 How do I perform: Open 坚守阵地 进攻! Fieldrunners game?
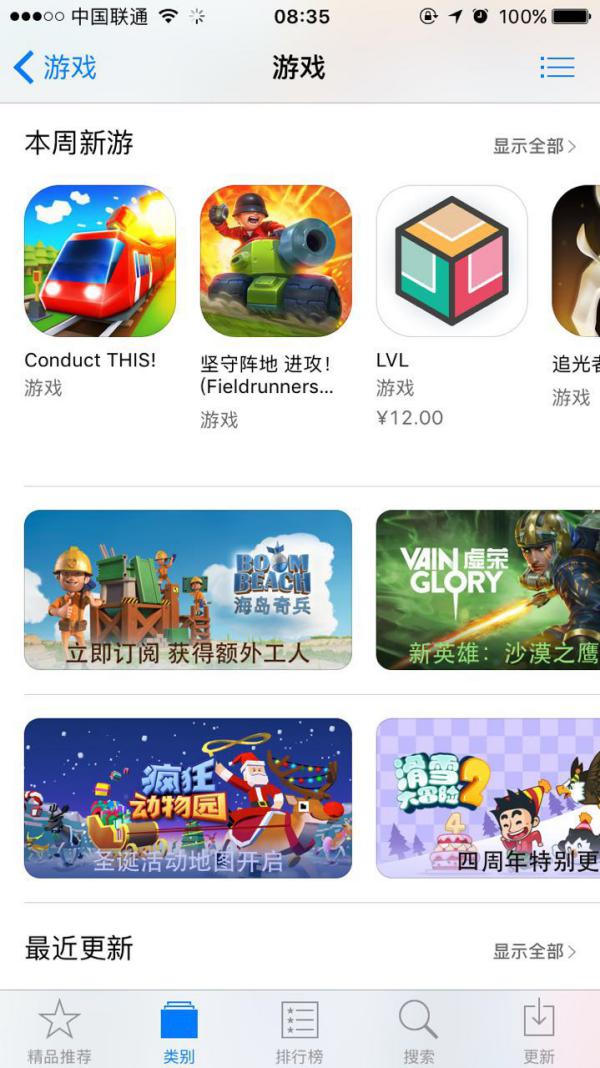276,261
